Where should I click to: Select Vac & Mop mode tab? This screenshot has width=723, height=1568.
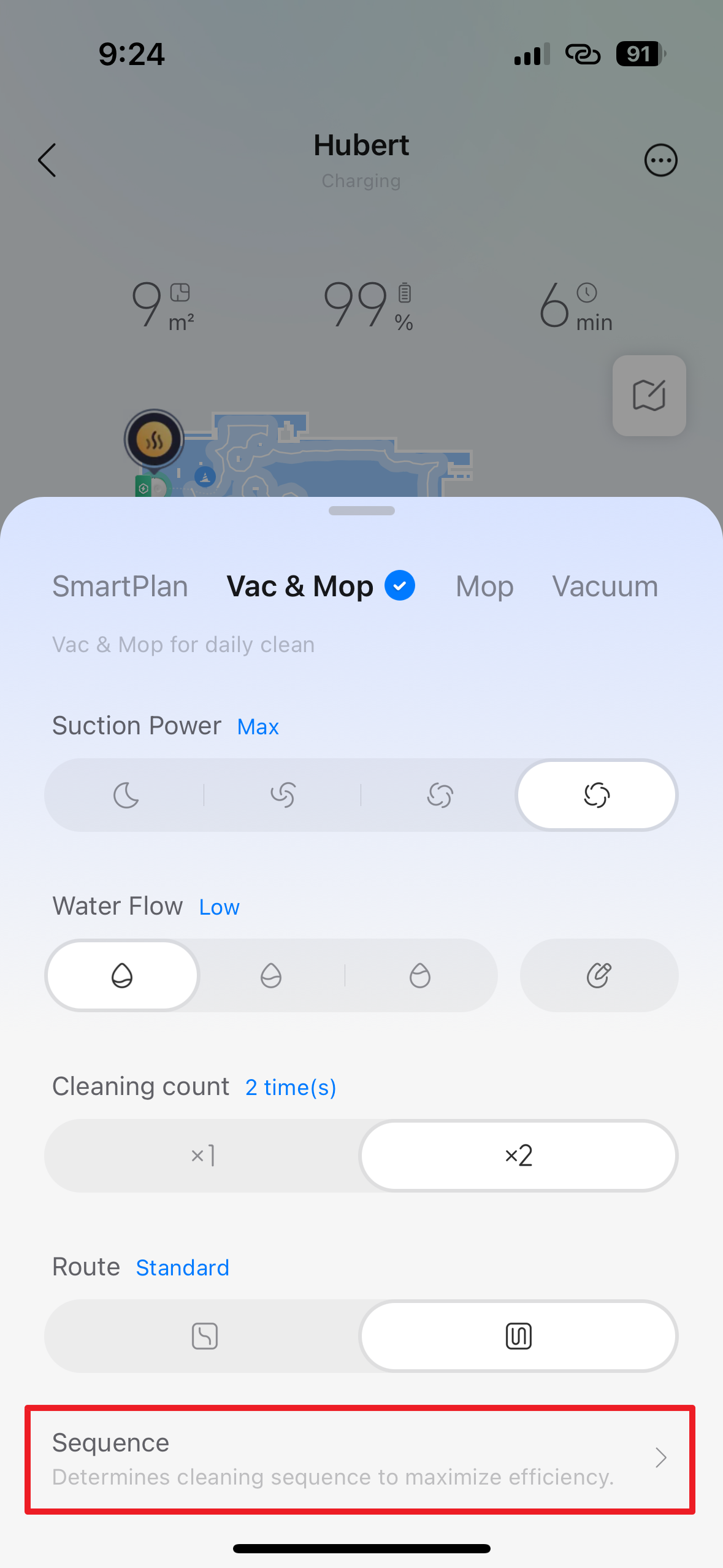pyautogui.click(x=300, y=586)
